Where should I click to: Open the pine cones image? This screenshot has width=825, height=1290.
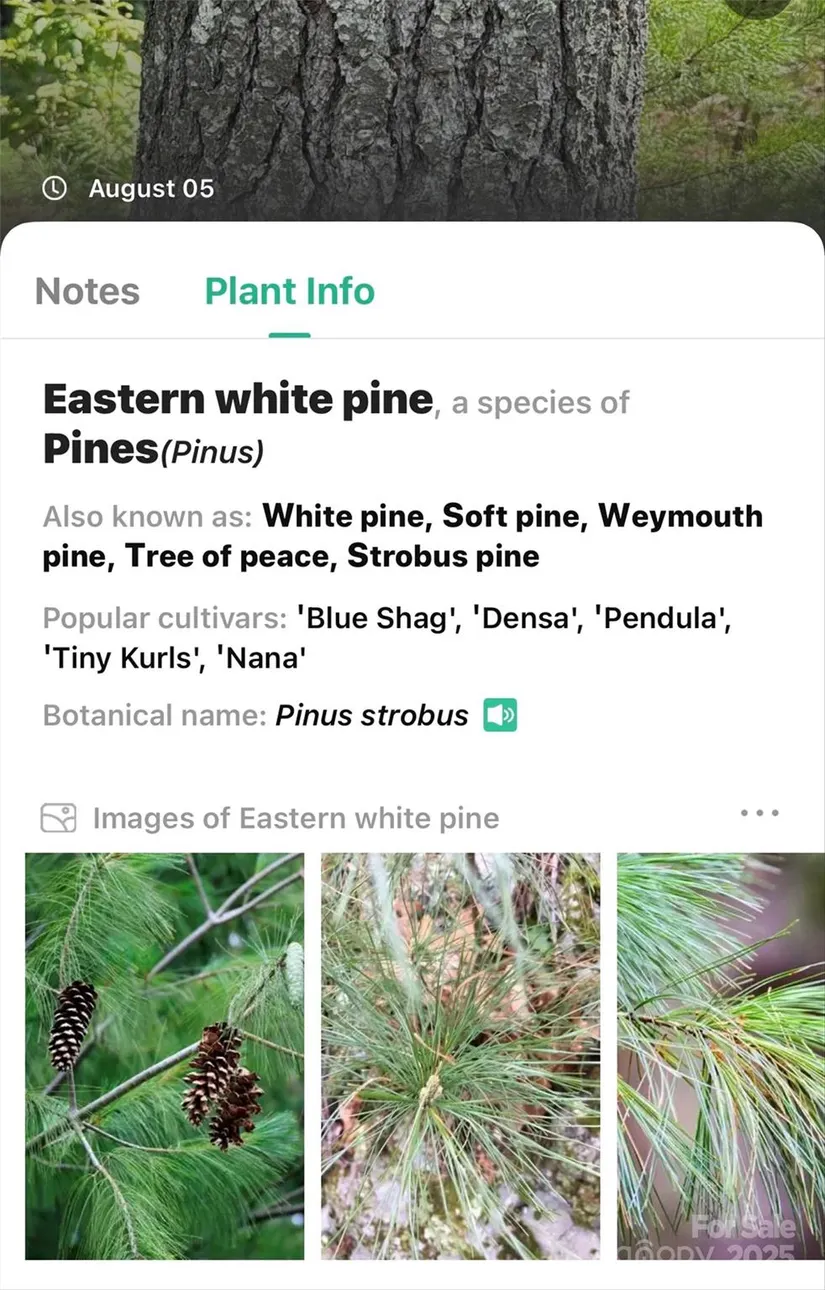165,1055
